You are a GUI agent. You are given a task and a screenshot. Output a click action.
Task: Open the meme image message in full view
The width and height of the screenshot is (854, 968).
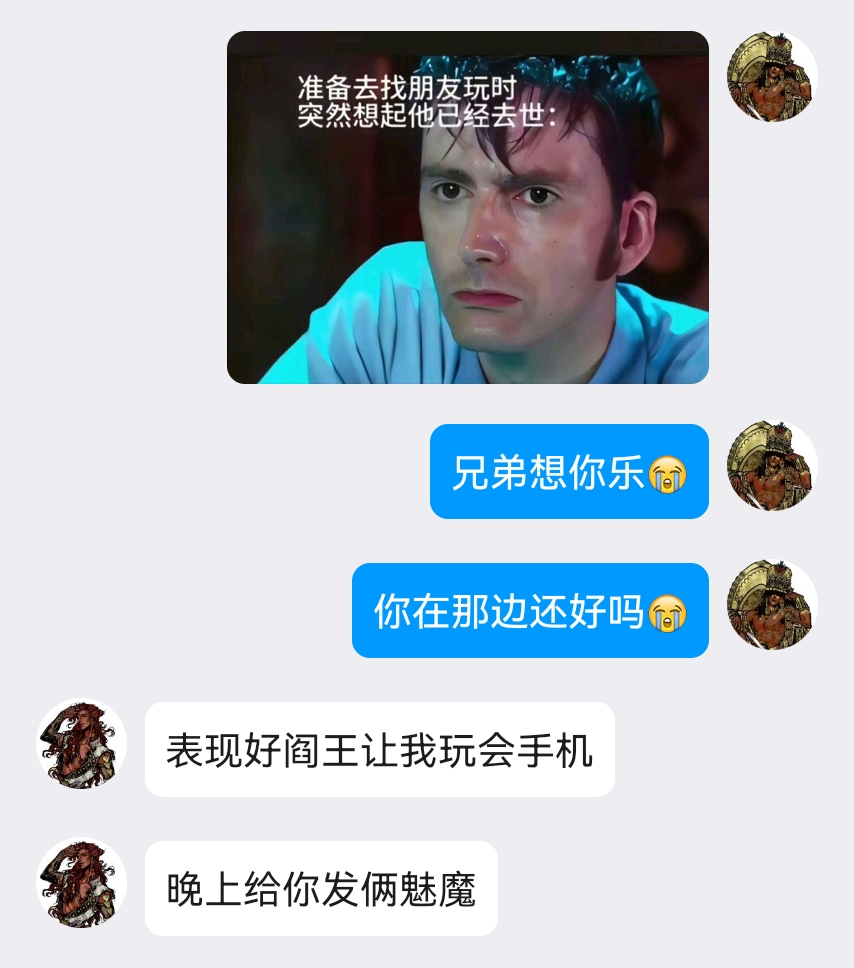[x=467, y=207]
